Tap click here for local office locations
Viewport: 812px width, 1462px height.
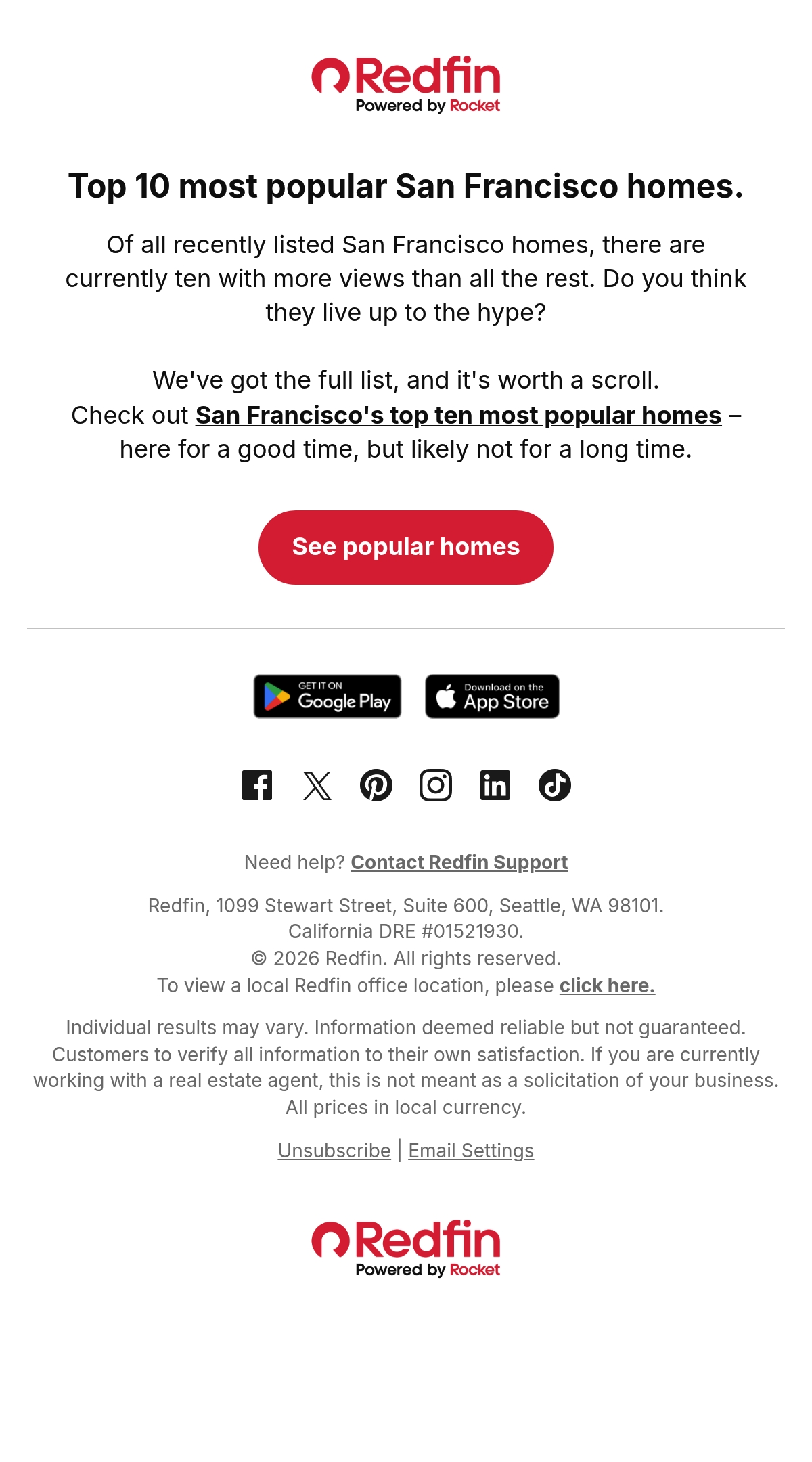click(607, 985)
